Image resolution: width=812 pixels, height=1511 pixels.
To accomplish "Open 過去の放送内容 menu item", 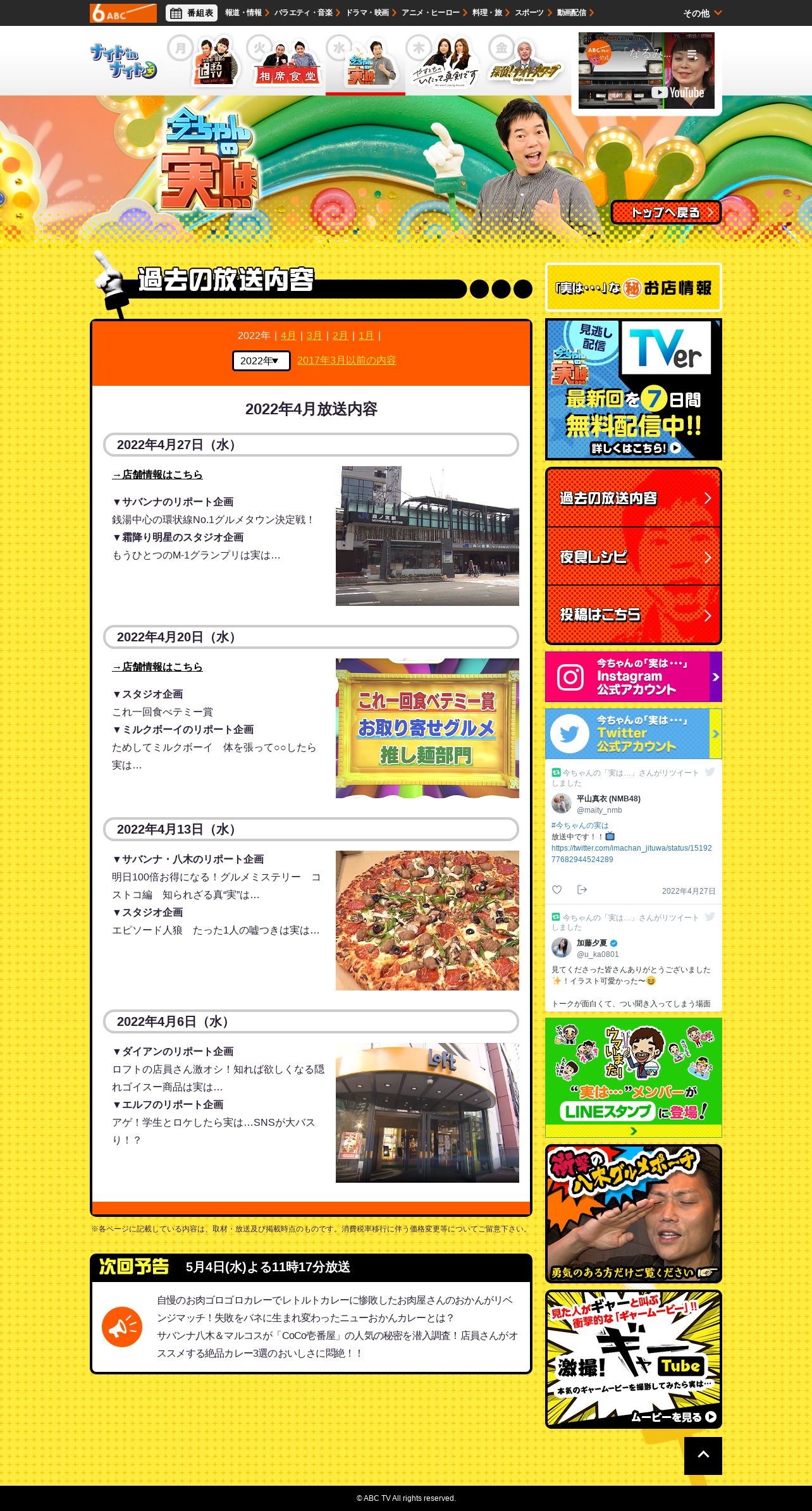I will click(x=634, y=498).
